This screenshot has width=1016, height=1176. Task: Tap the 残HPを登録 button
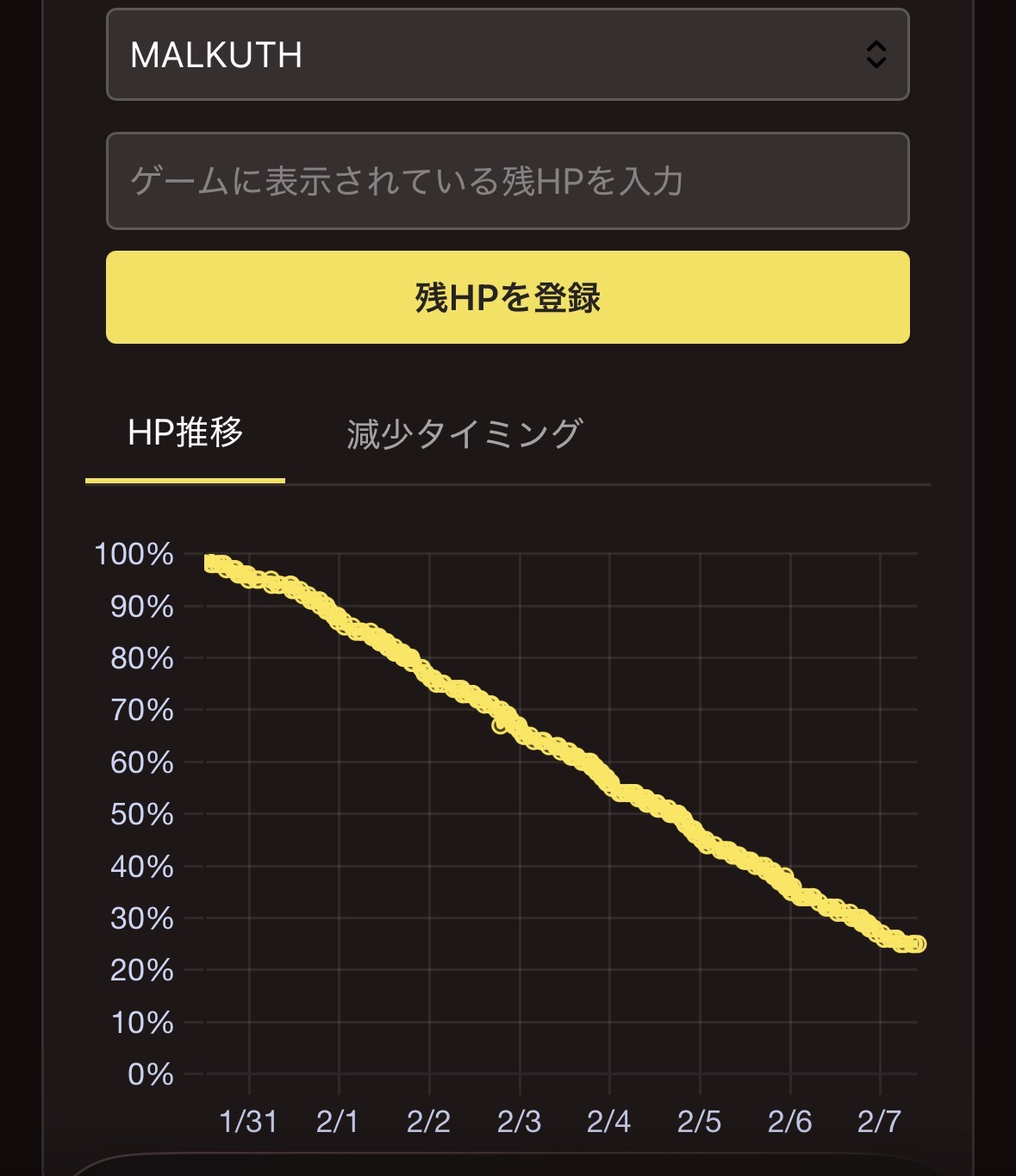click(508, 297)
